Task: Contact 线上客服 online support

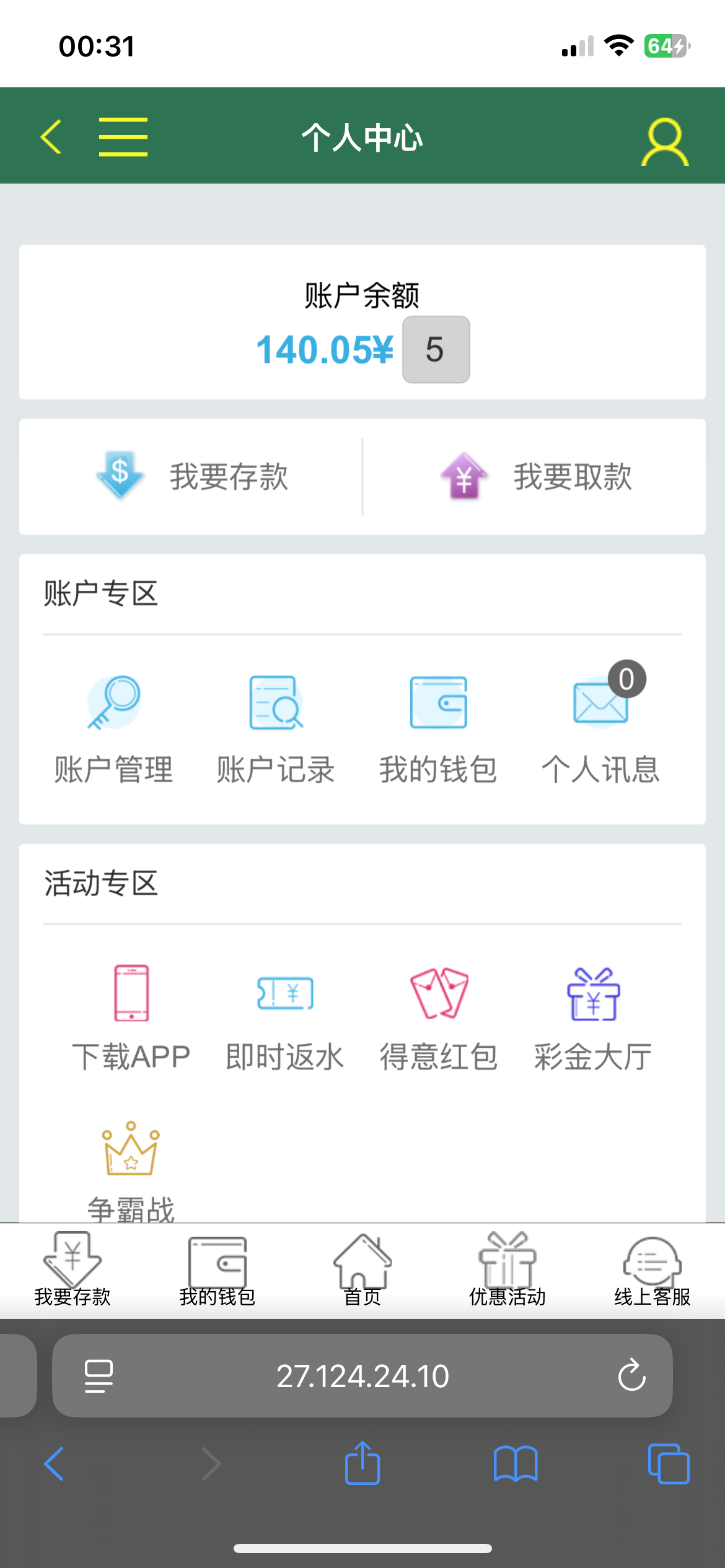Action: tap(652, 1270)
